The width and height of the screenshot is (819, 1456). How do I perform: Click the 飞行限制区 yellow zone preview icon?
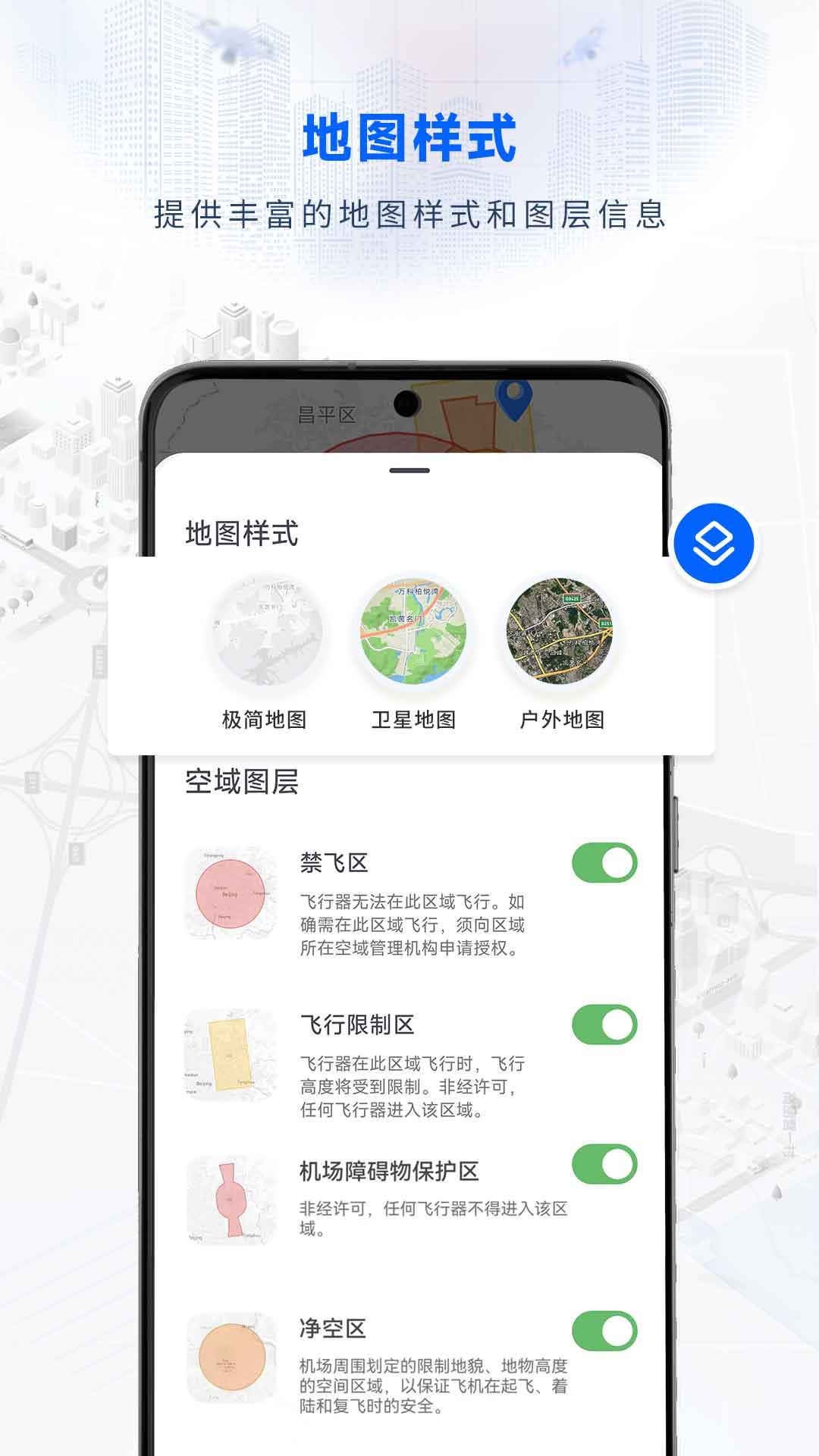coord(229,1054)
